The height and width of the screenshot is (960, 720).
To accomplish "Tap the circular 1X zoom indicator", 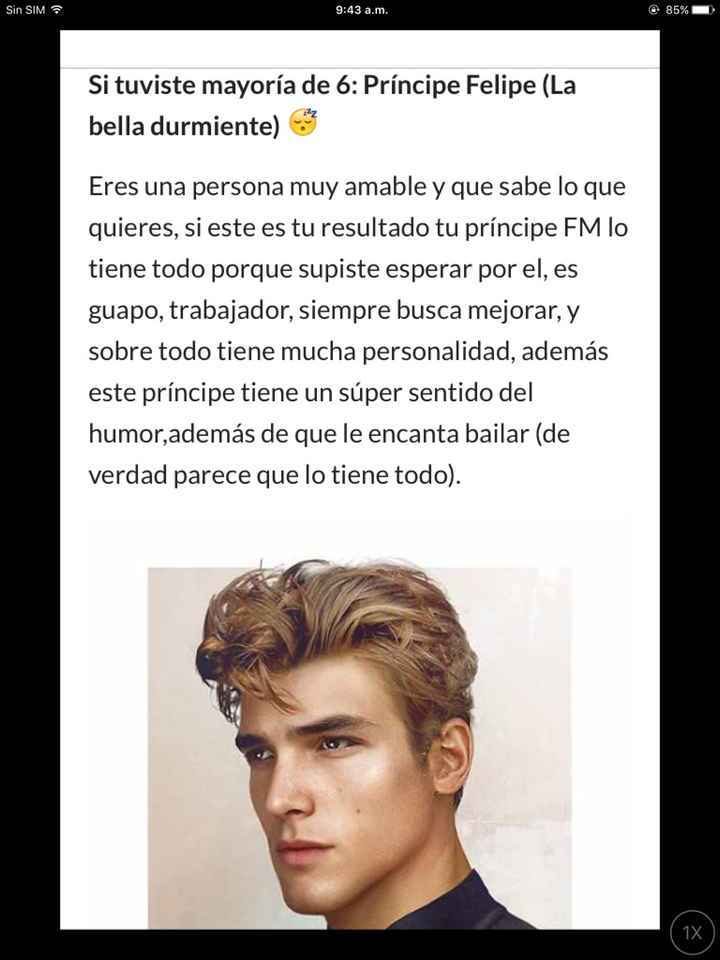I will pyautogui.click(x=690, y=930).
